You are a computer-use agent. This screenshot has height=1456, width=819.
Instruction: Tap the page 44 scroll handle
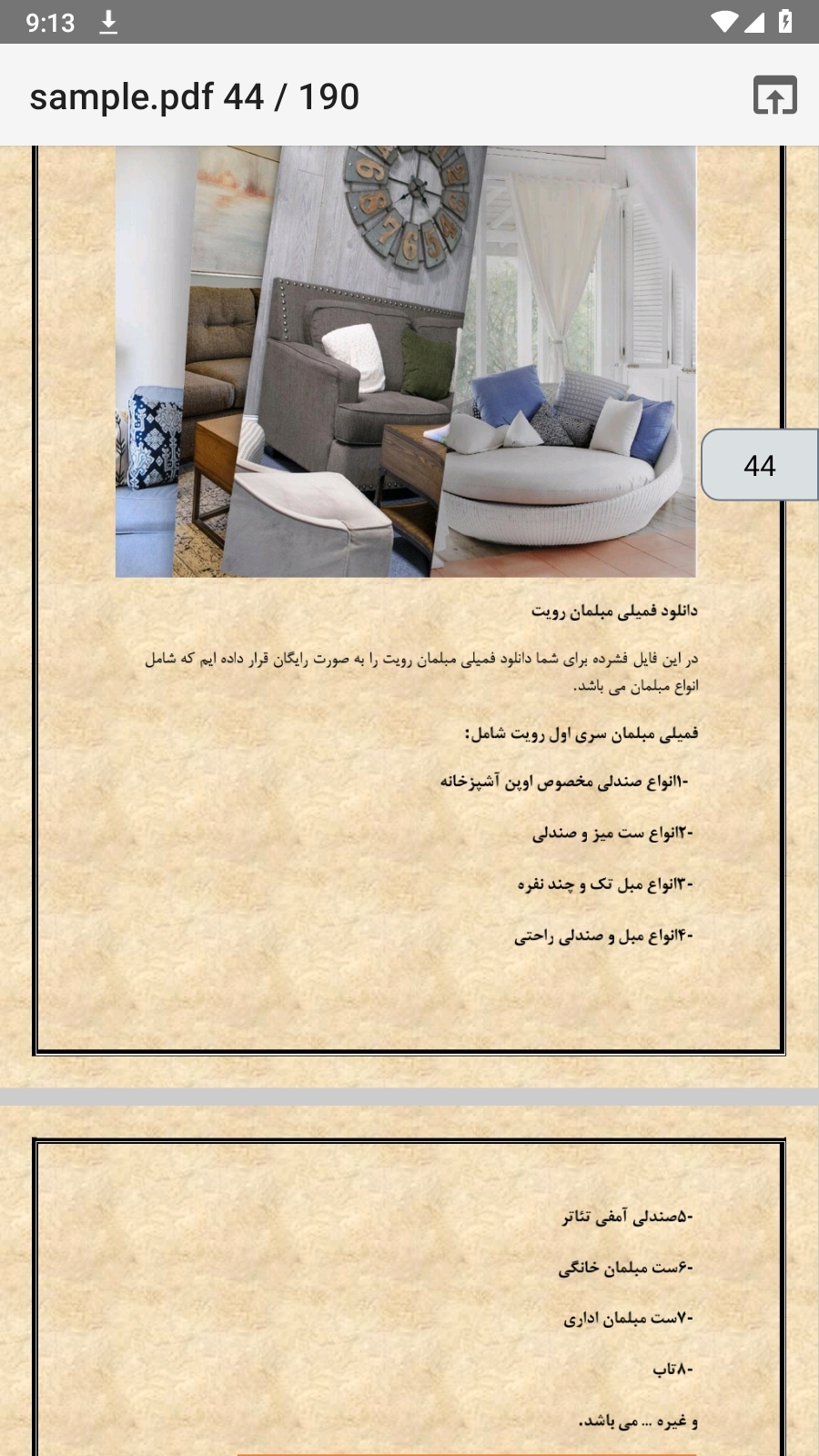coord(759,465)
